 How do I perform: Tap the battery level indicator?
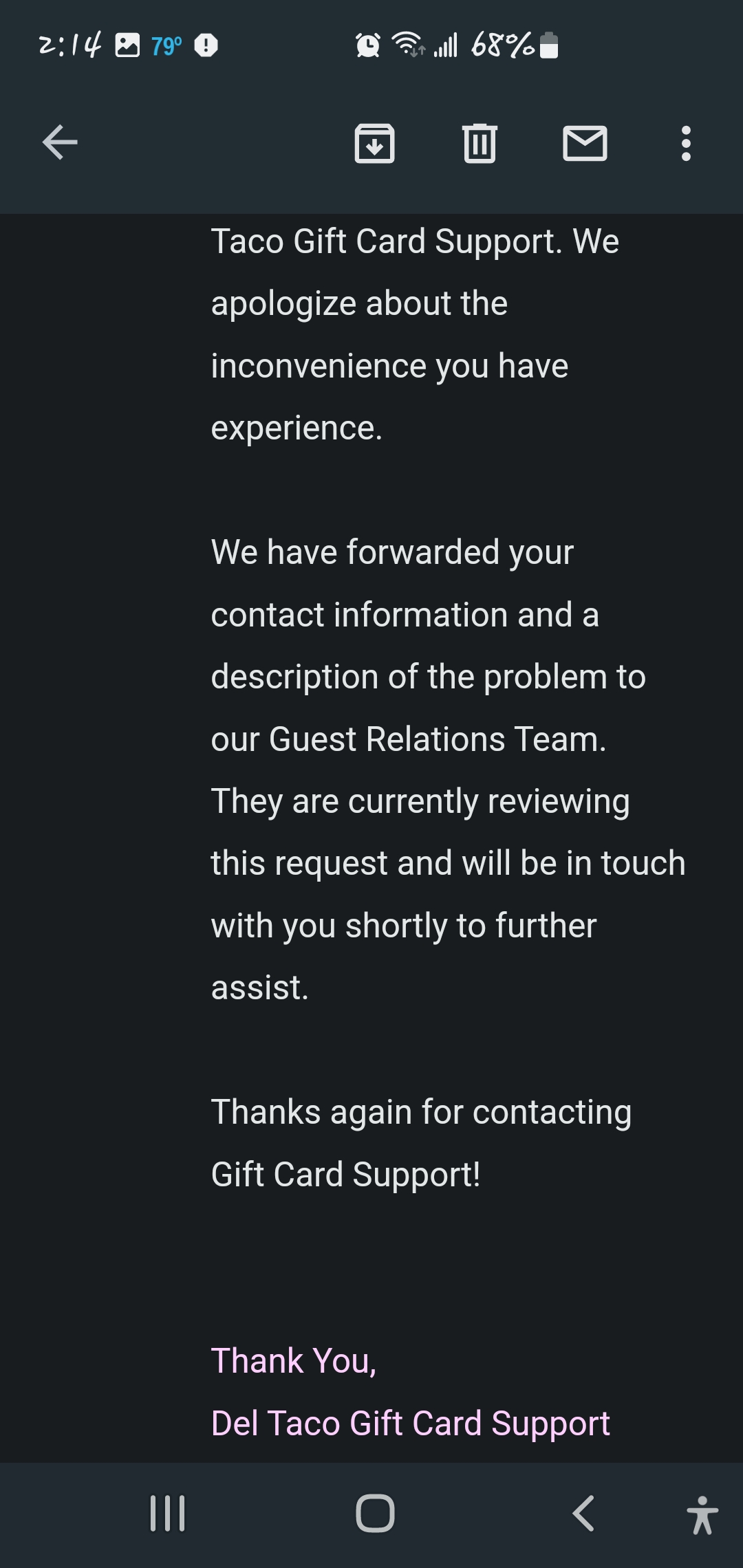coord(548,45)
